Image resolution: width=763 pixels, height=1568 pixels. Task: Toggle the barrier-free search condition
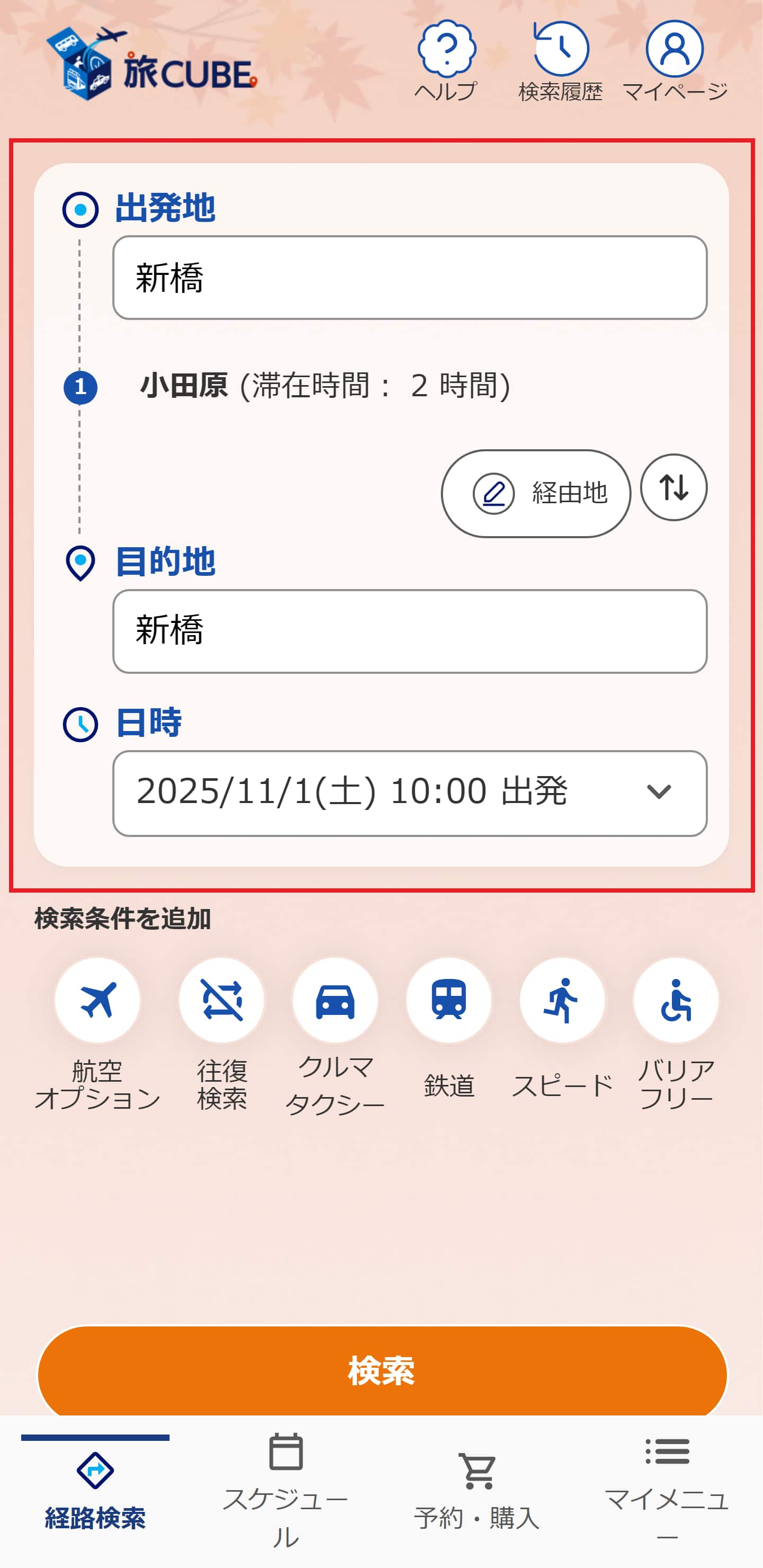(x=676, y=1000)
